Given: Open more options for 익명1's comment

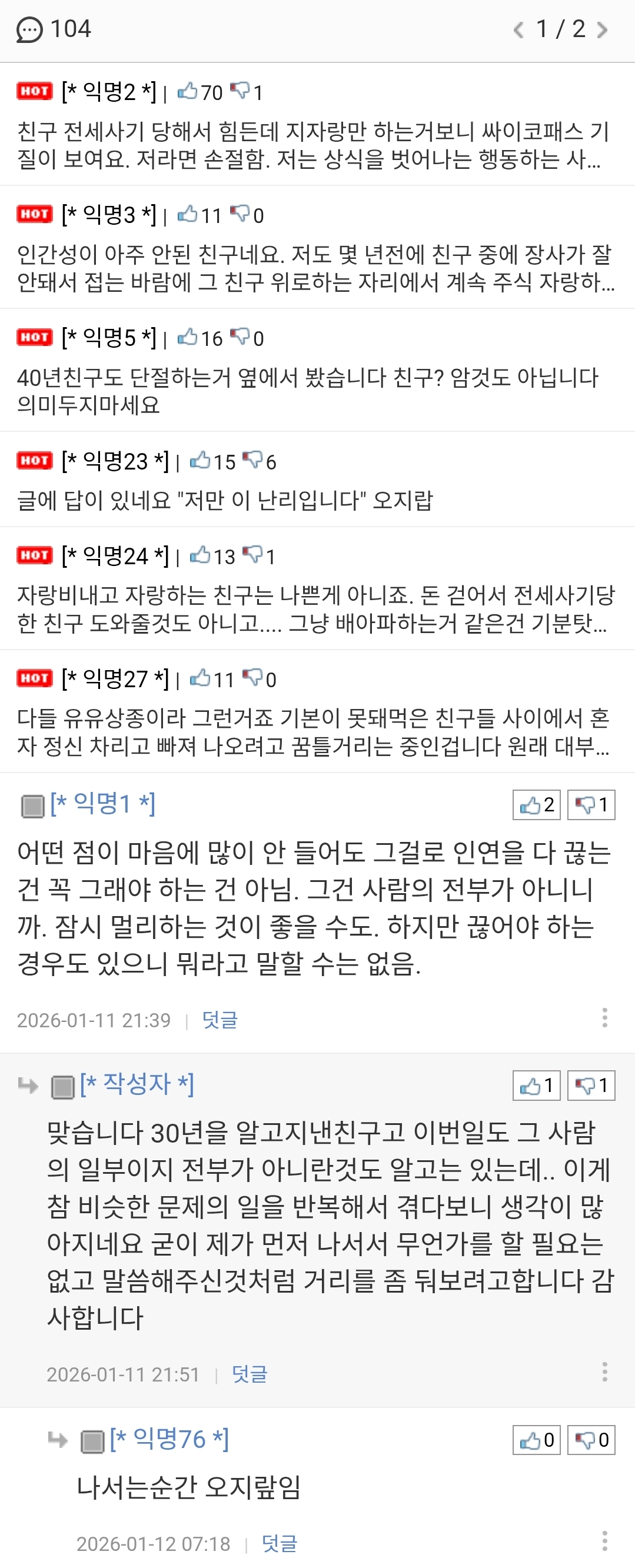Looking at the screenshot, I should (604, 1017).
